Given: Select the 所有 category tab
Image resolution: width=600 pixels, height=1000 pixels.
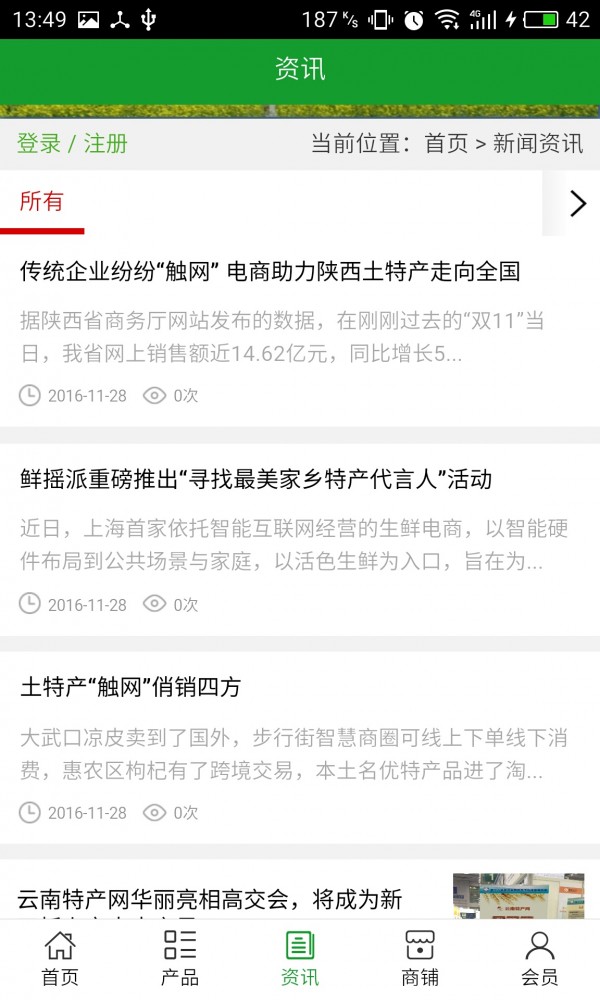Looking at the screenshot, I should 42,202.
